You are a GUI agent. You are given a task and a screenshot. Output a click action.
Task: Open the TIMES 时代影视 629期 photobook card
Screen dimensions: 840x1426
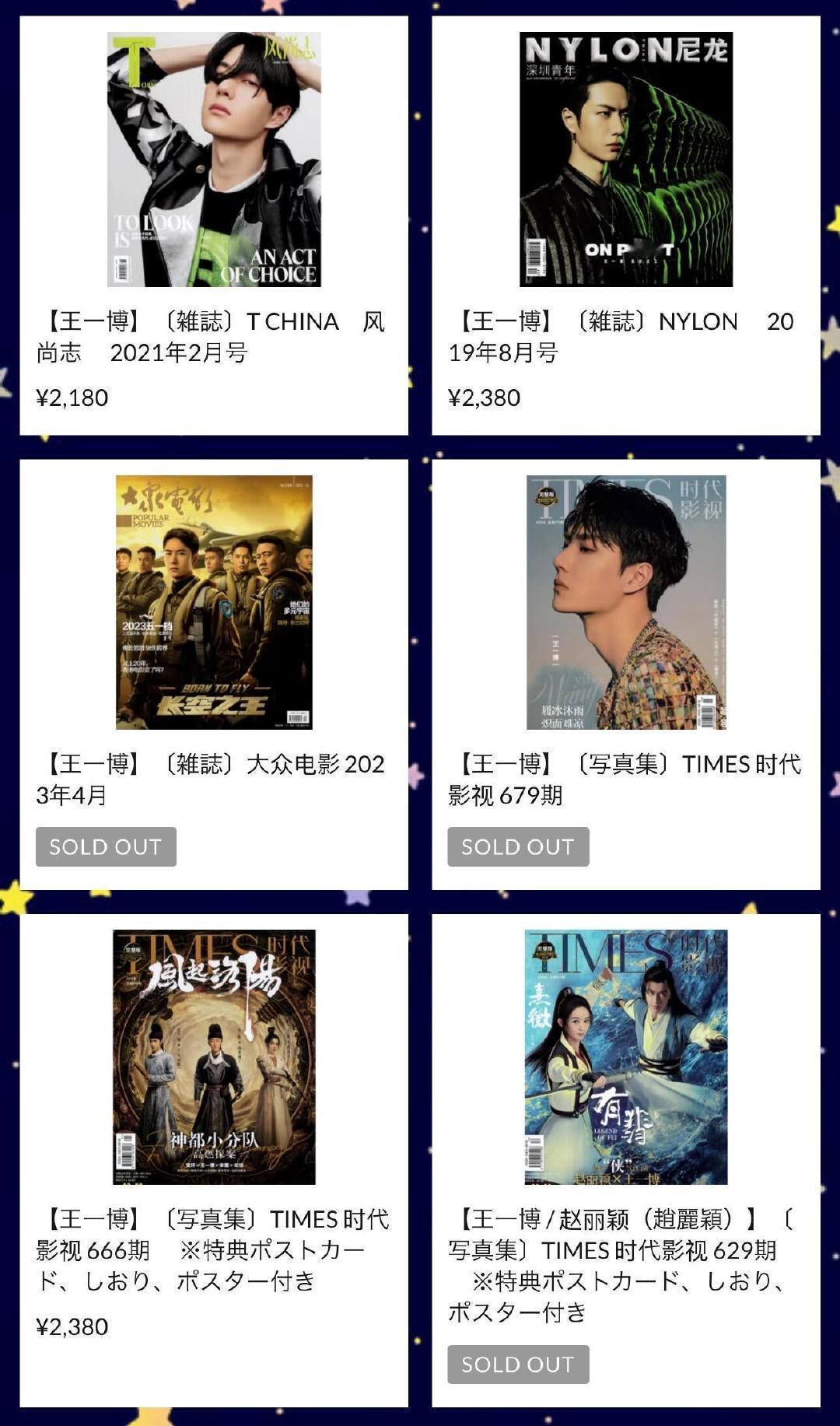pos(626,1161)
